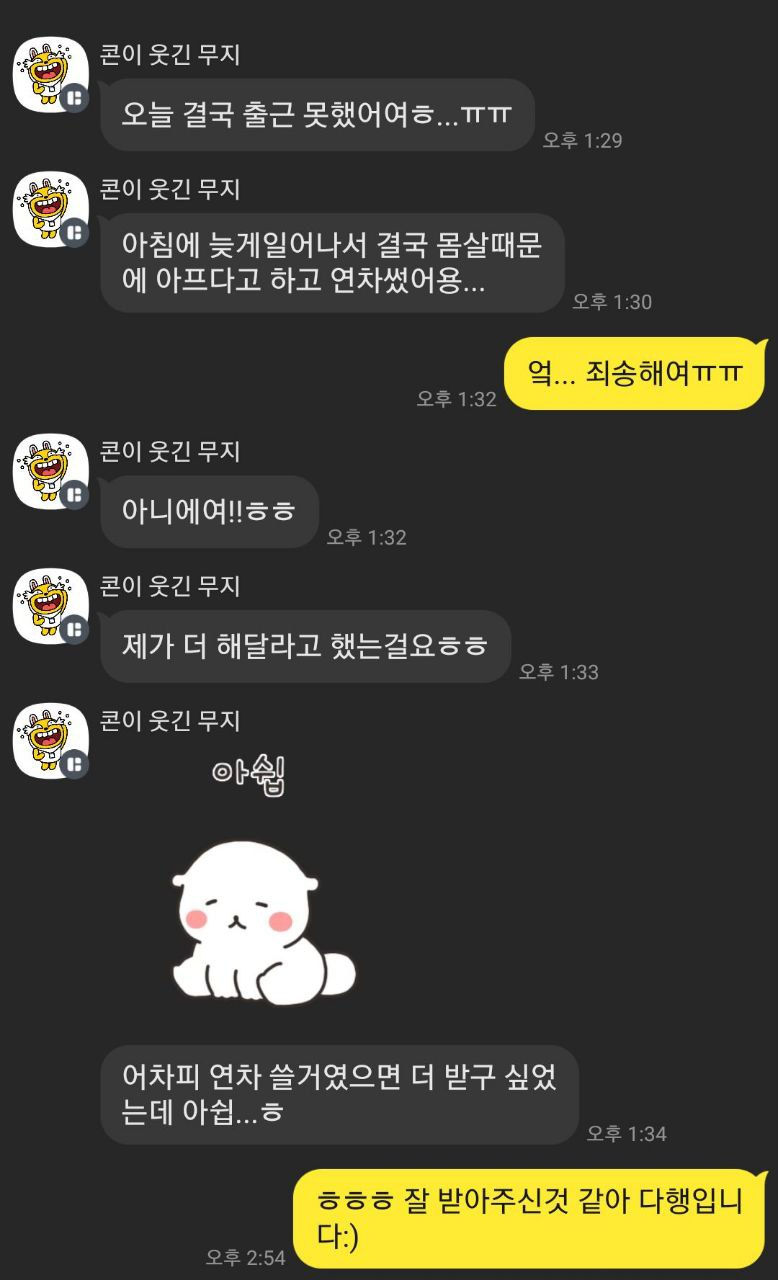The height and width of the screenshot is (1280, 778).
Task: View profile from avatar beside '아니에여!!' message
Action: (x=49, y=471)
